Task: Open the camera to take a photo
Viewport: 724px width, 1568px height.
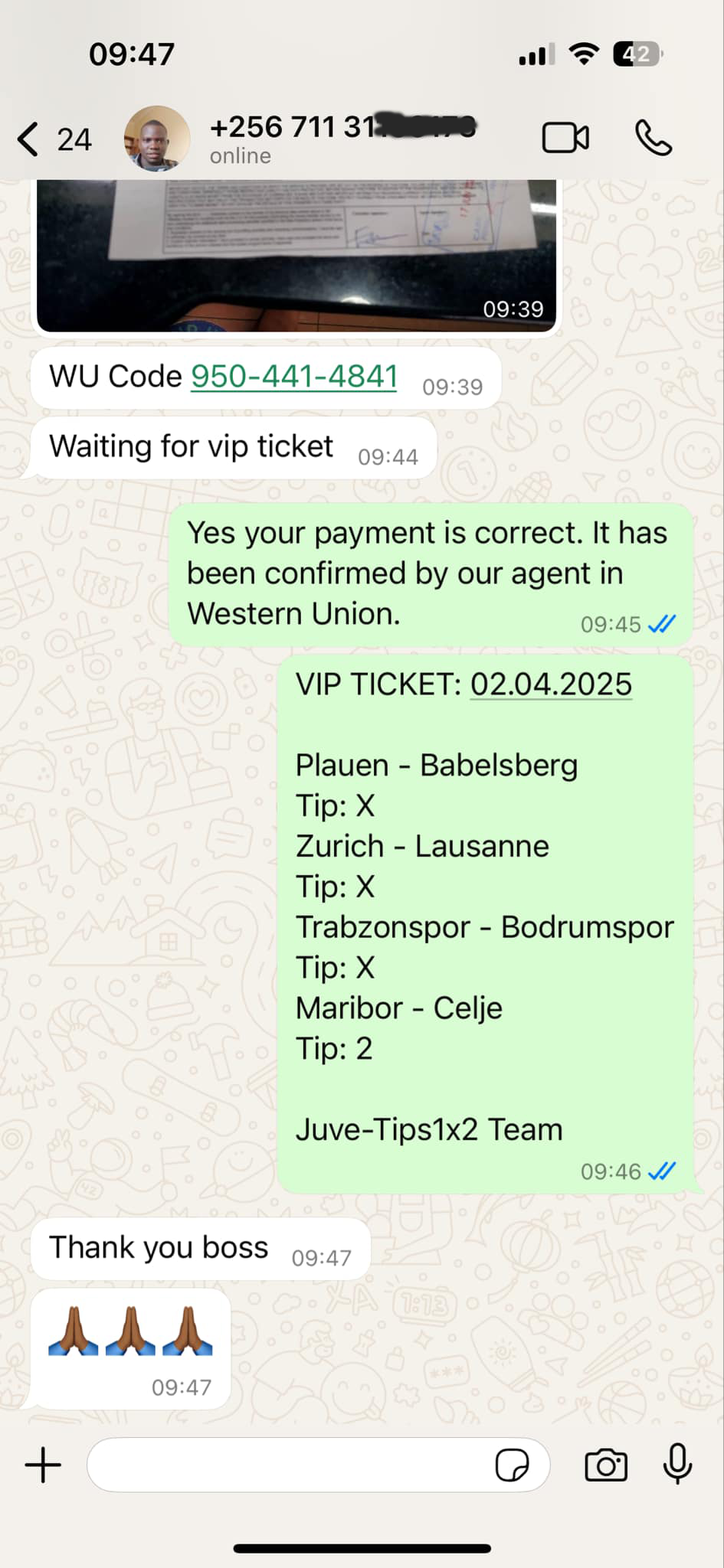Action: tap(605, 1465)
